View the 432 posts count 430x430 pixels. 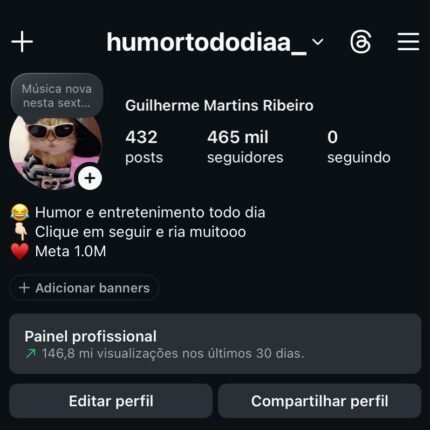pos(144,147)
